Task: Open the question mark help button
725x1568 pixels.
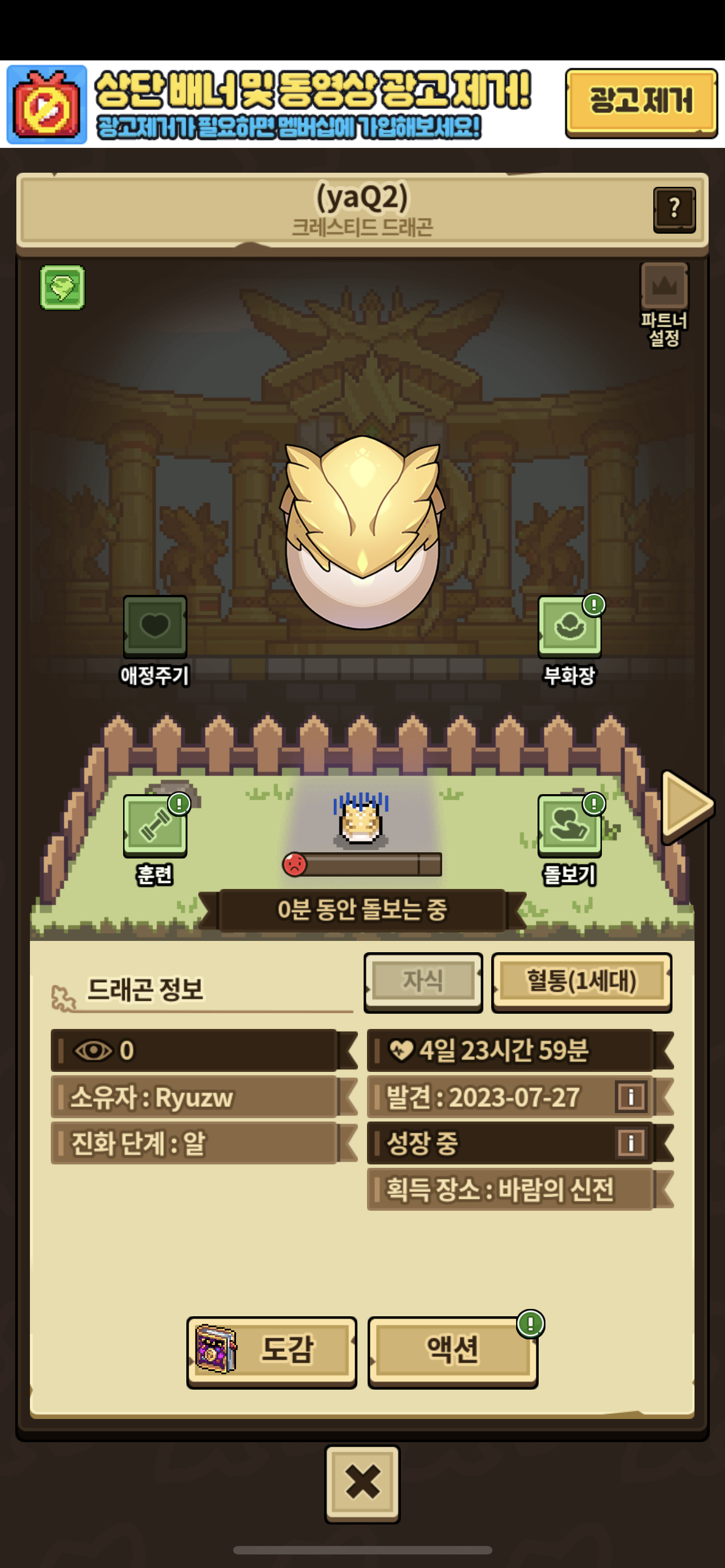Action: (674, 209)
